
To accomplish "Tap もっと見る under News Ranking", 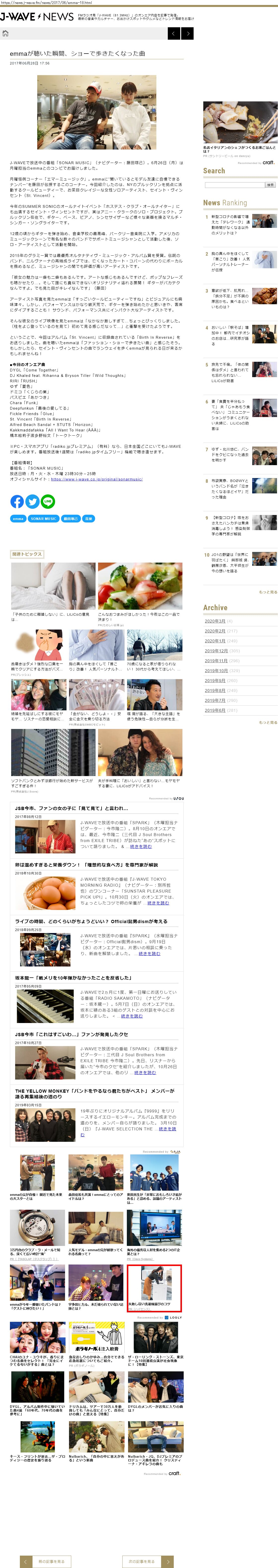I will (268, 592).
